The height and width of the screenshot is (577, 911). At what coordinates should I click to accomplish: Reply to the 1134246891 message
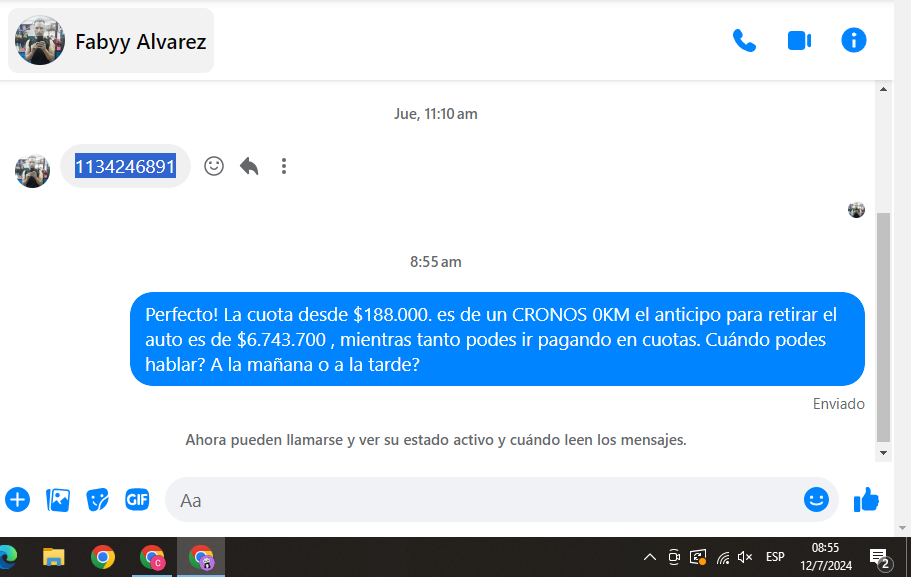click(249, 166)
